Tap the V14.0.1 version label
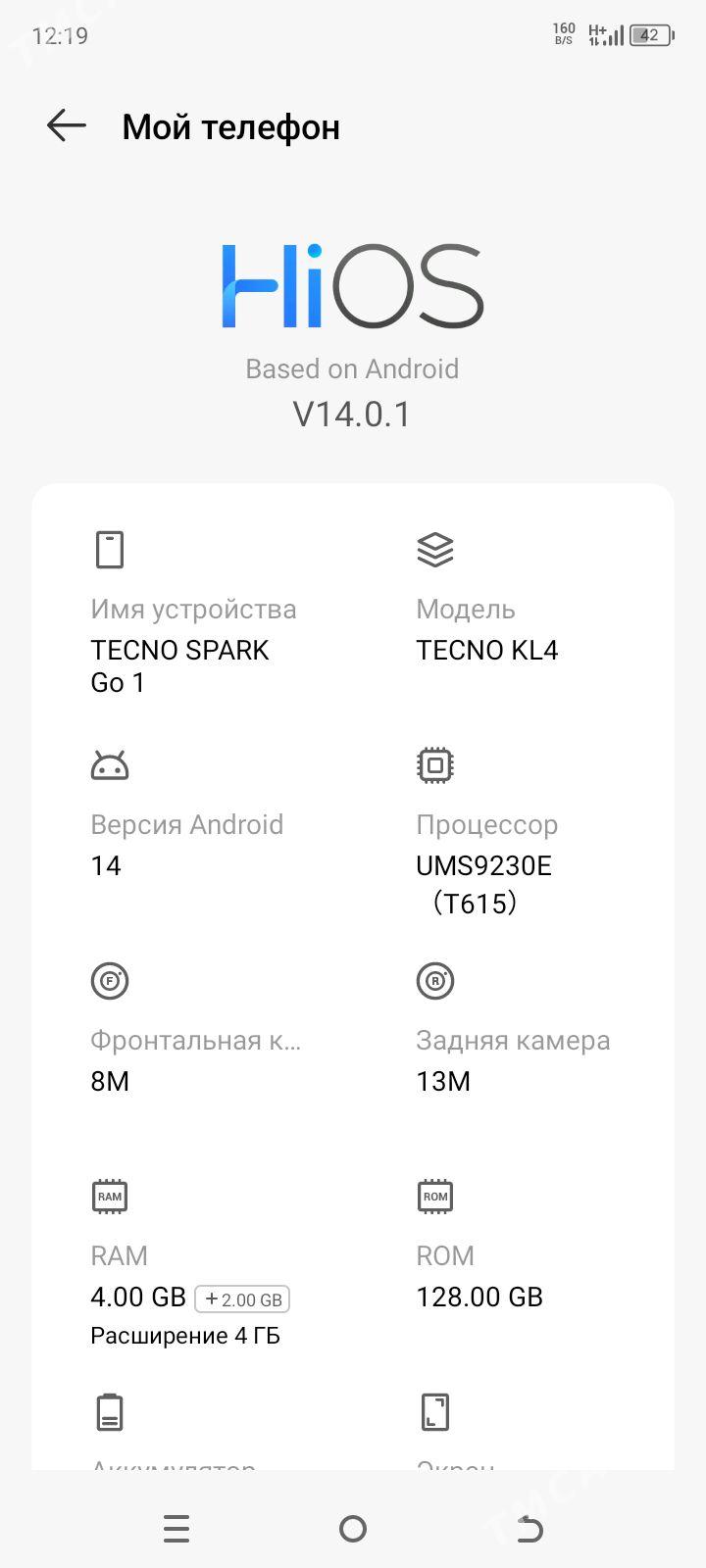This screenshot has width=706, height=1568. tap(352, 414)
